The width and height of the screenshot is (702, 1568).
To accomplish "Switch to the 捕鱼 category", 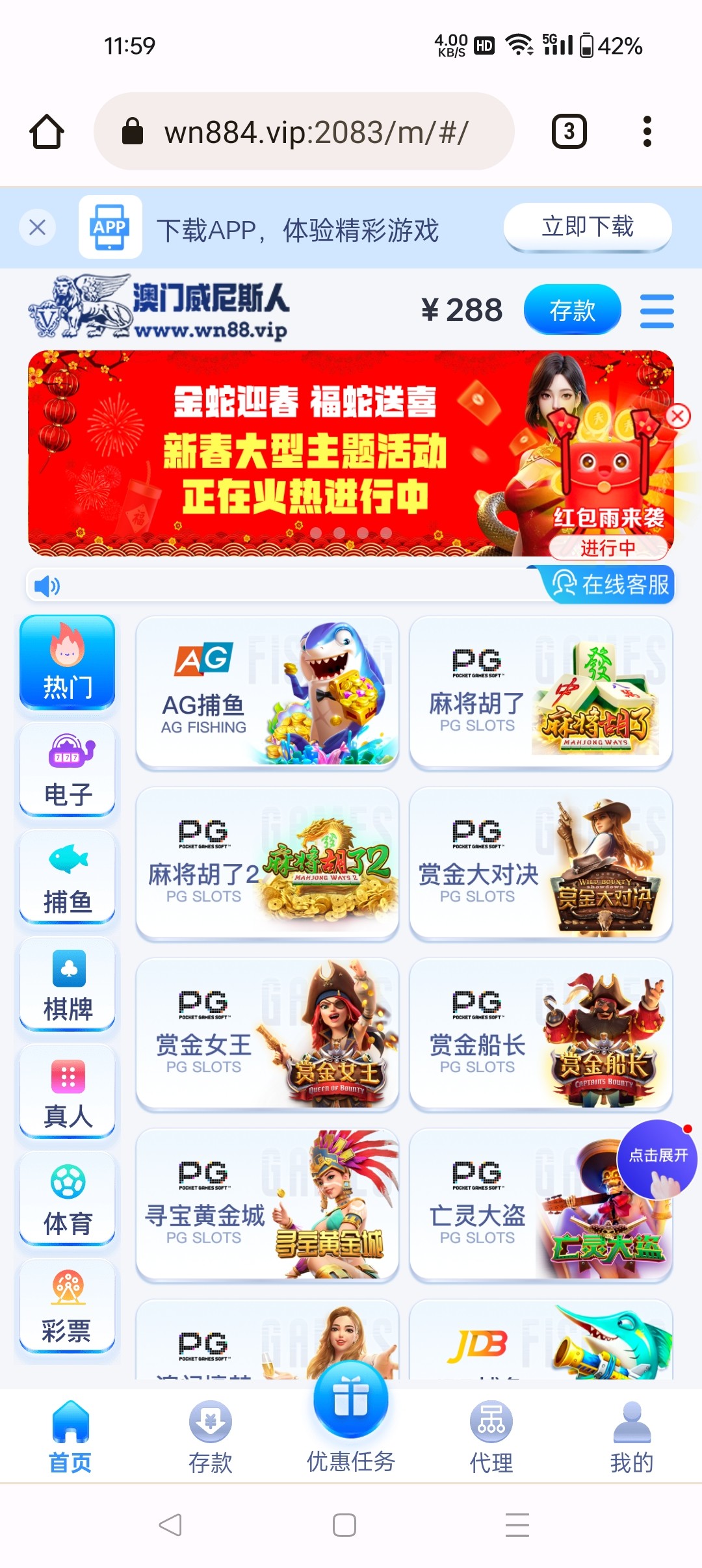I will (68, 877).
